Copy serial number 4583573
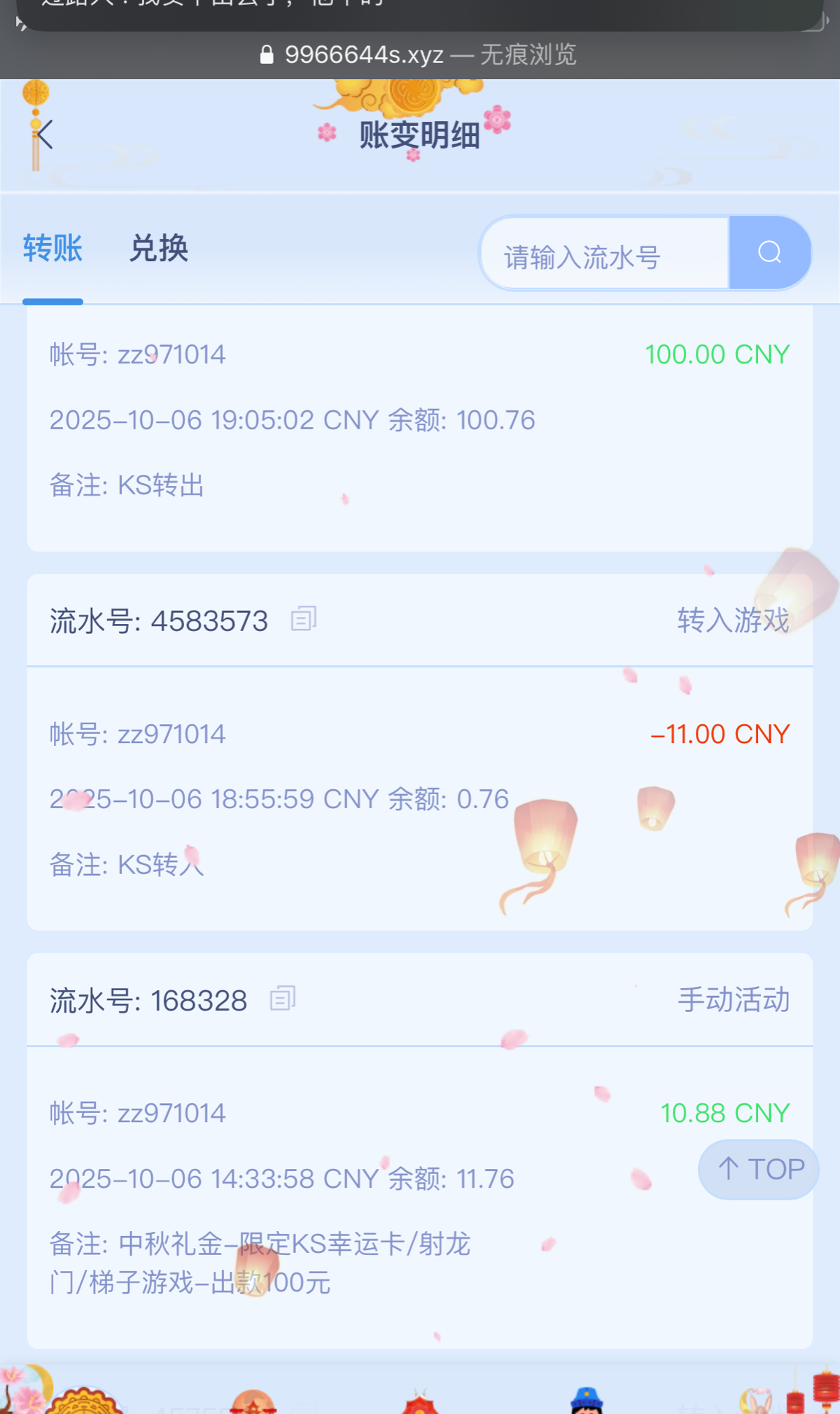The image size is (840, 1414). 304,619
